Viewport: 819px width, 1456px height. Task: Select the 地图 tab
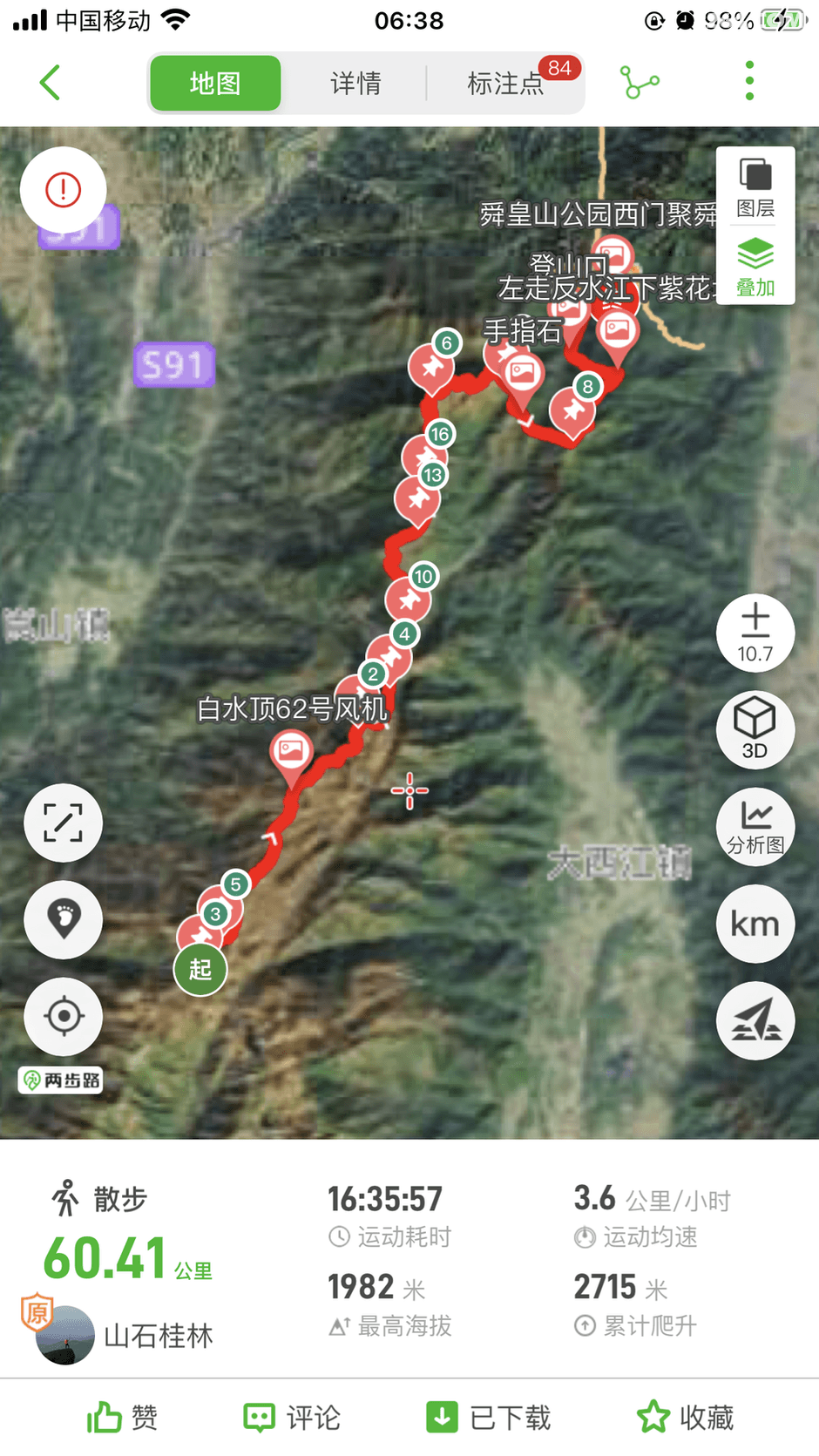(215, 84)
